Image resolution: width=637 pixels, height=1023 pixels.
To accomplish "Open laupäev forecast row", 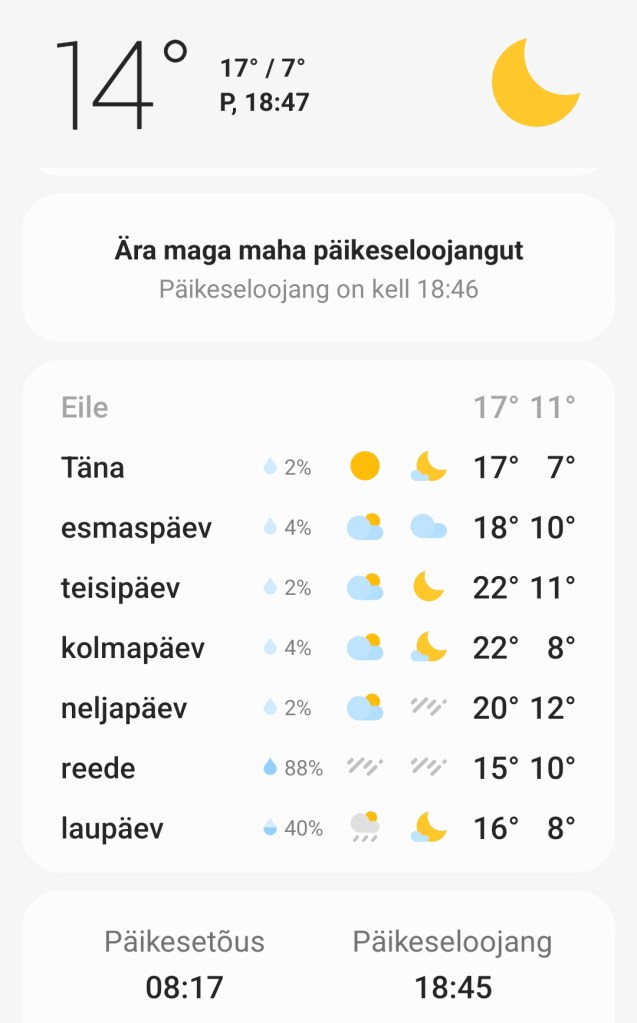I will tap(318, 828).
